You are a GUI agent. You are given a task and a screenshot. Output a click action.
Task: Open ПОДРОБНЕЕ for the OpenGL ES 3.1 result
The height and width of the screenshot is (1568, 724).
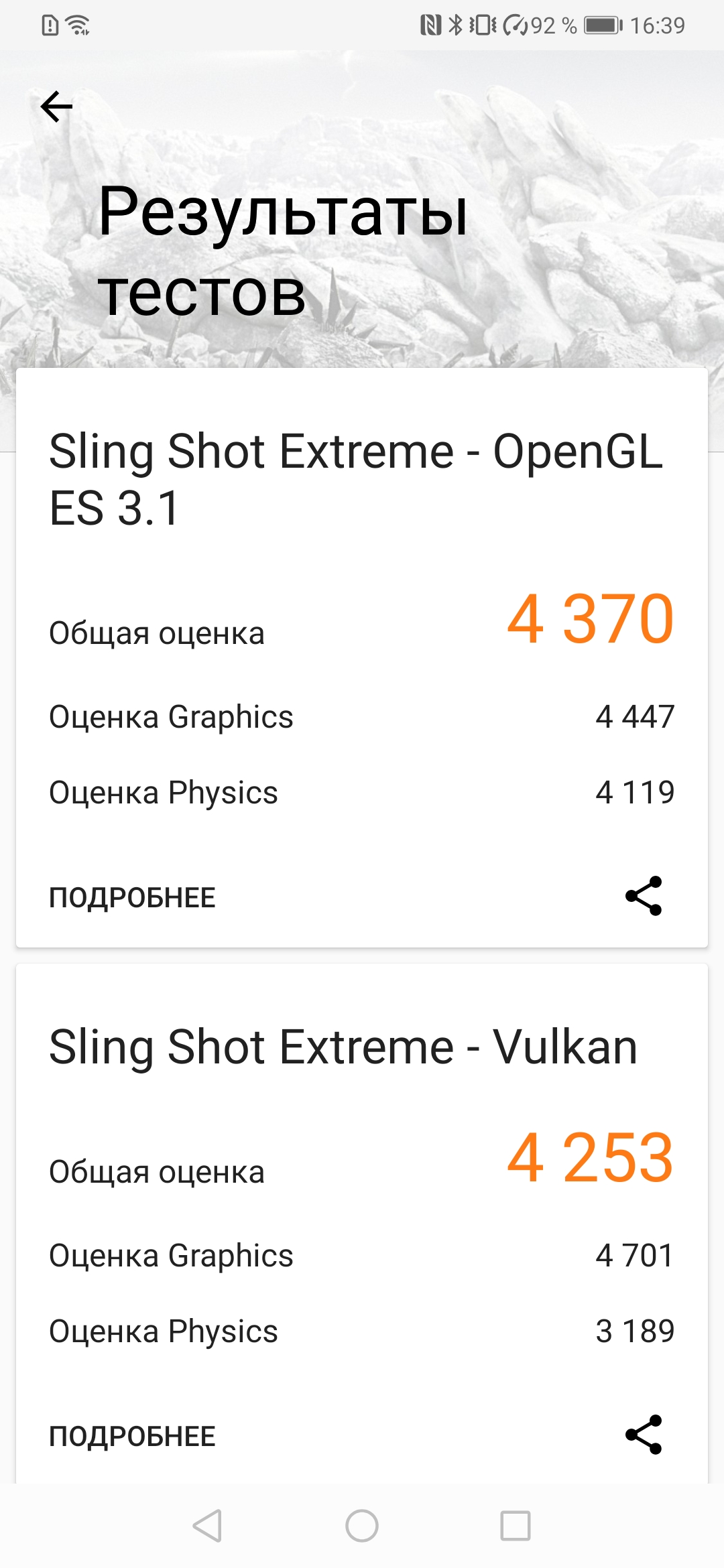click(x=132, y=898)
